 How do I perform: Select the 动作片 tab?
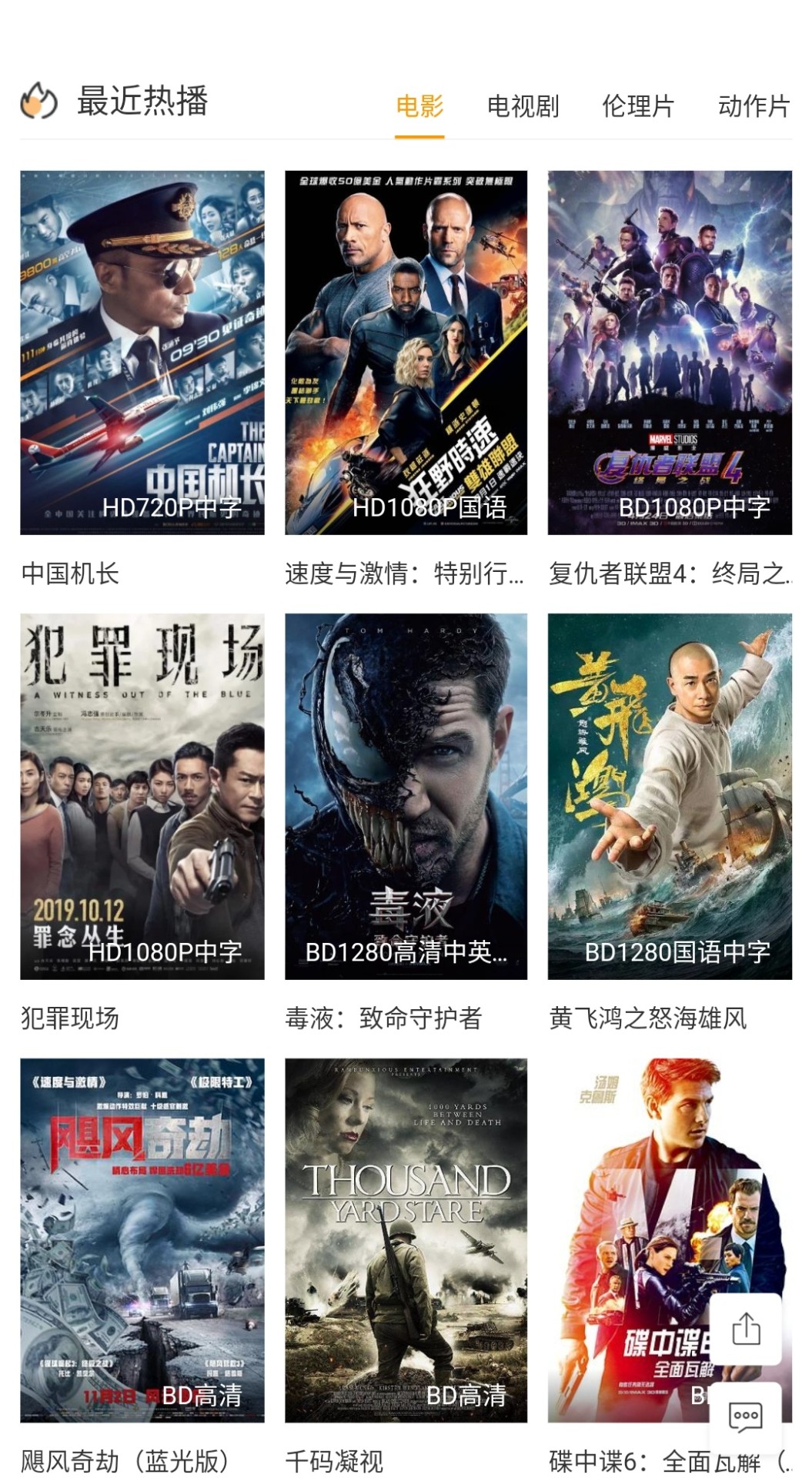753,106
